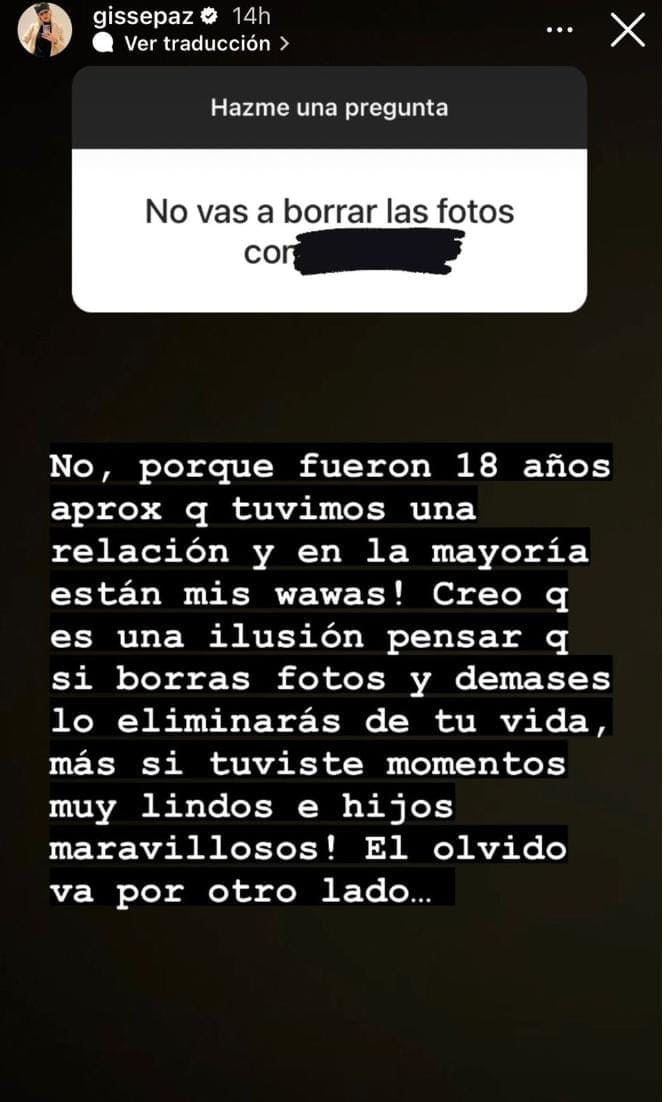Open gissepaz profile picture
The width and height of the screenshot is (664, 1102).
coord(45,30)
